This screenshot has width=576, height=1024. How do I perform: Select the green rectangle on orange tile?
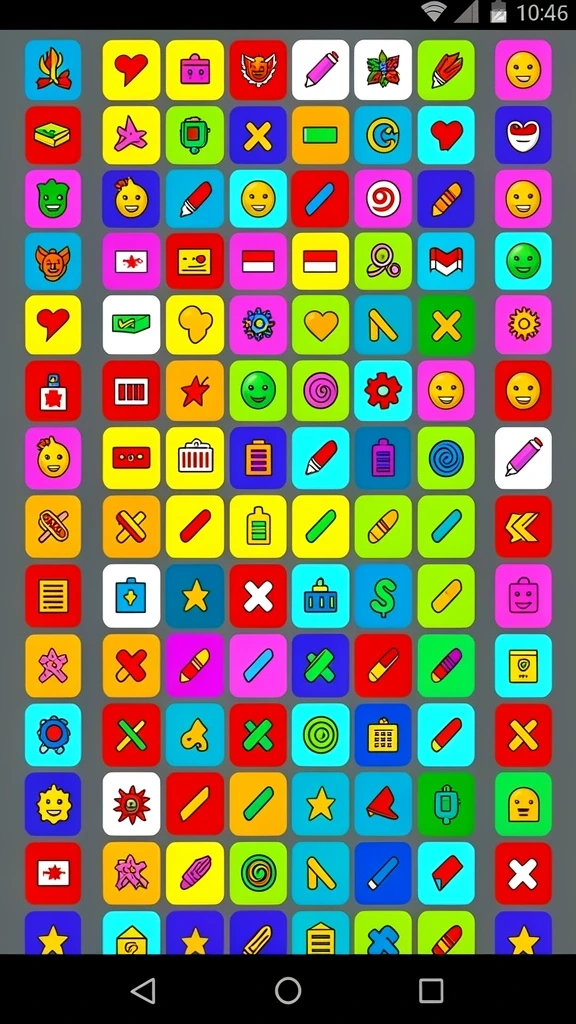click(321, 135)
